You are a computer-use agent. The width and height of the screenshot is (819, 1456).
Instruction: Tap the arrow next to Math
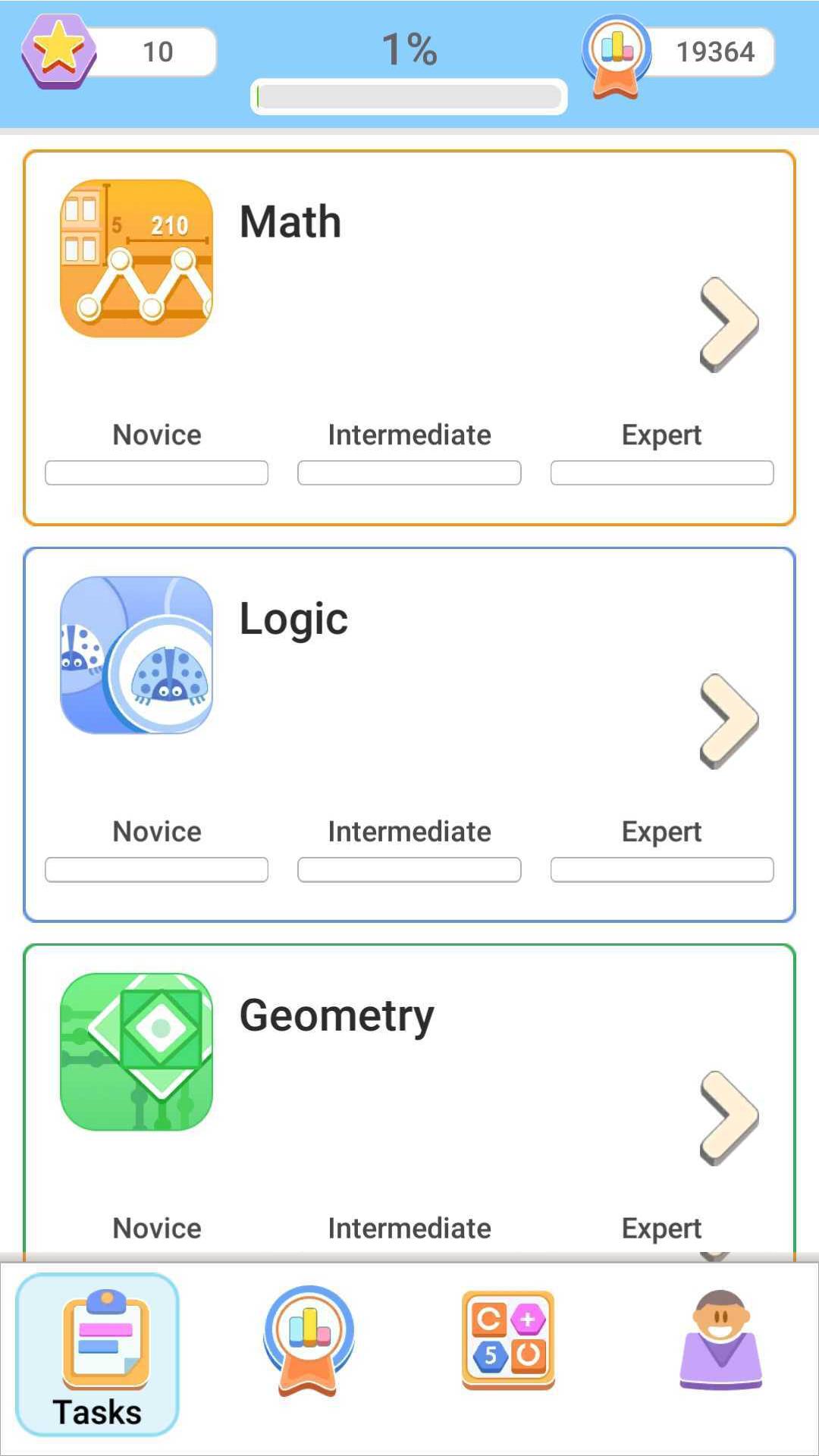tap(728, 325)
